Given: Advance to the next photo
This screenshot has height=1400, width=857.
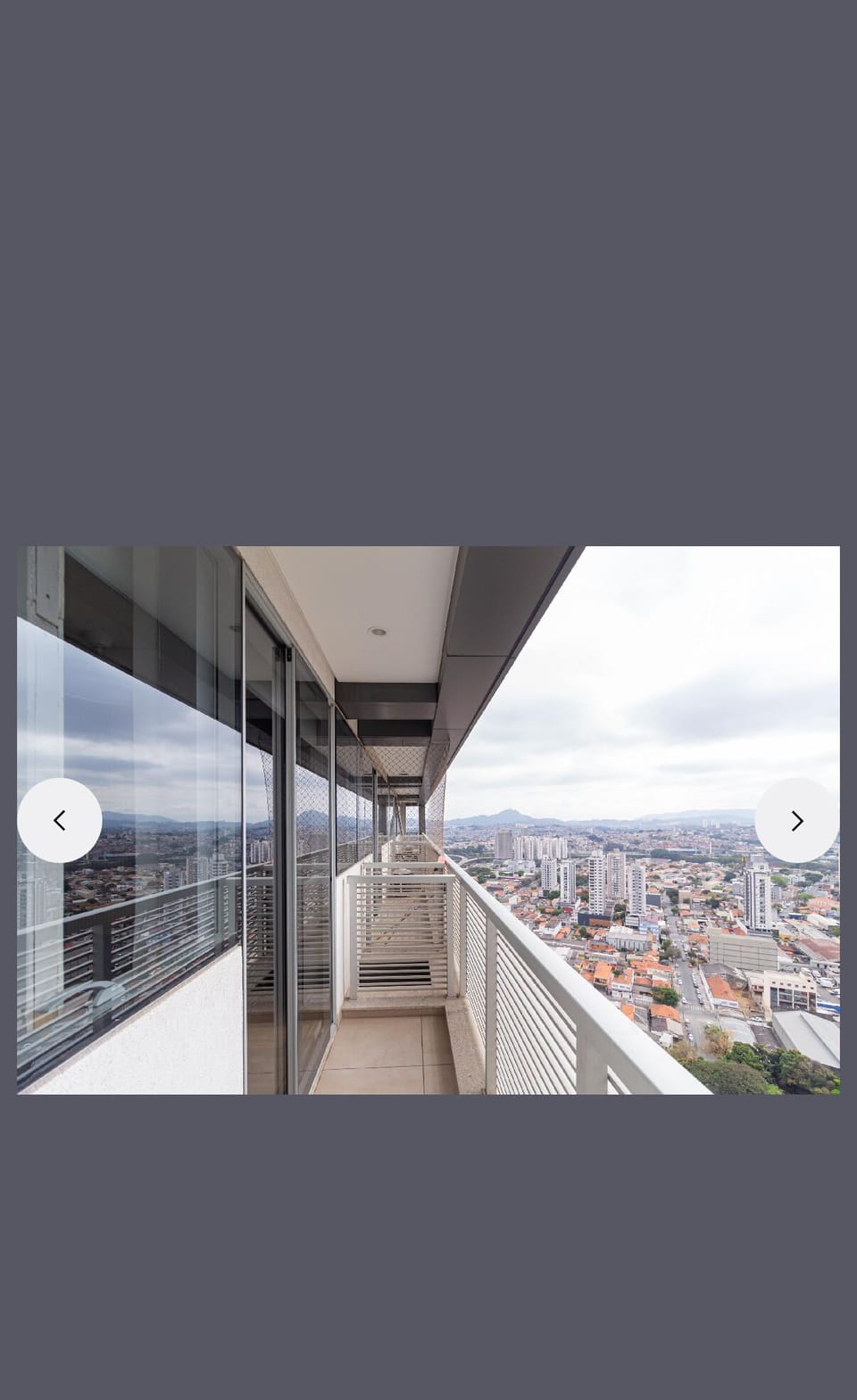Looking at the screenshot, I should click(797, 820).
